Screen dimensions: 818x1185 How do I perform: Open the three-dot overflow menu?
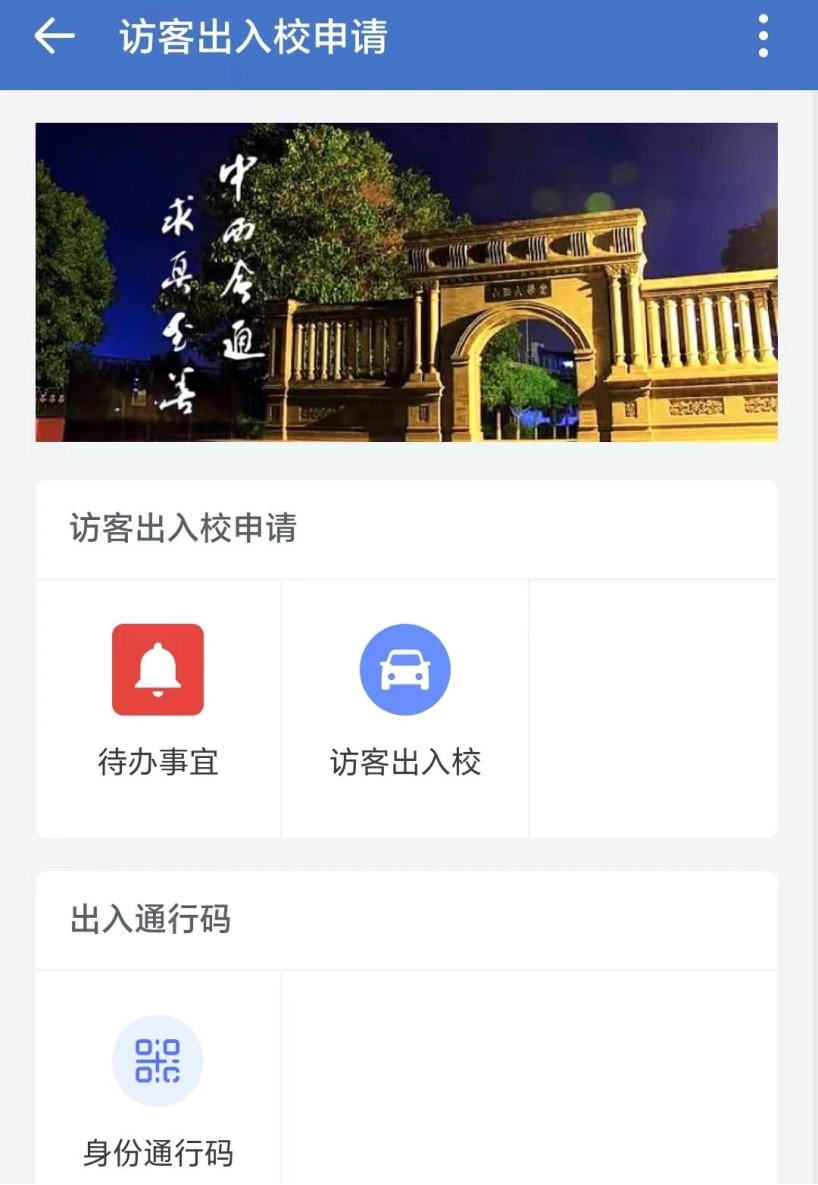763,37
